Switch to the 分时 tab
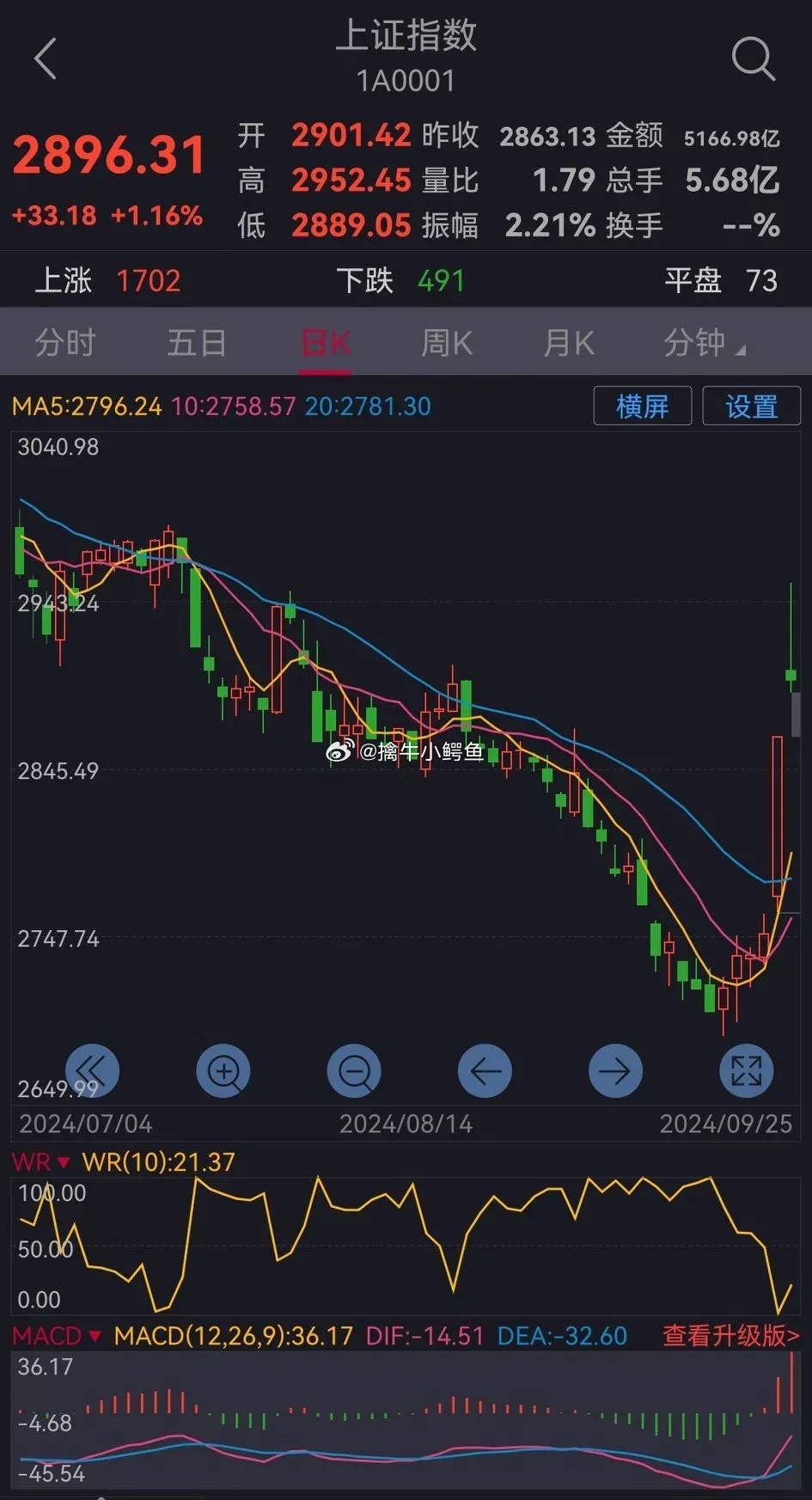Image resolution: width=812 pixels, height=1500 pixels. (64, 341)
